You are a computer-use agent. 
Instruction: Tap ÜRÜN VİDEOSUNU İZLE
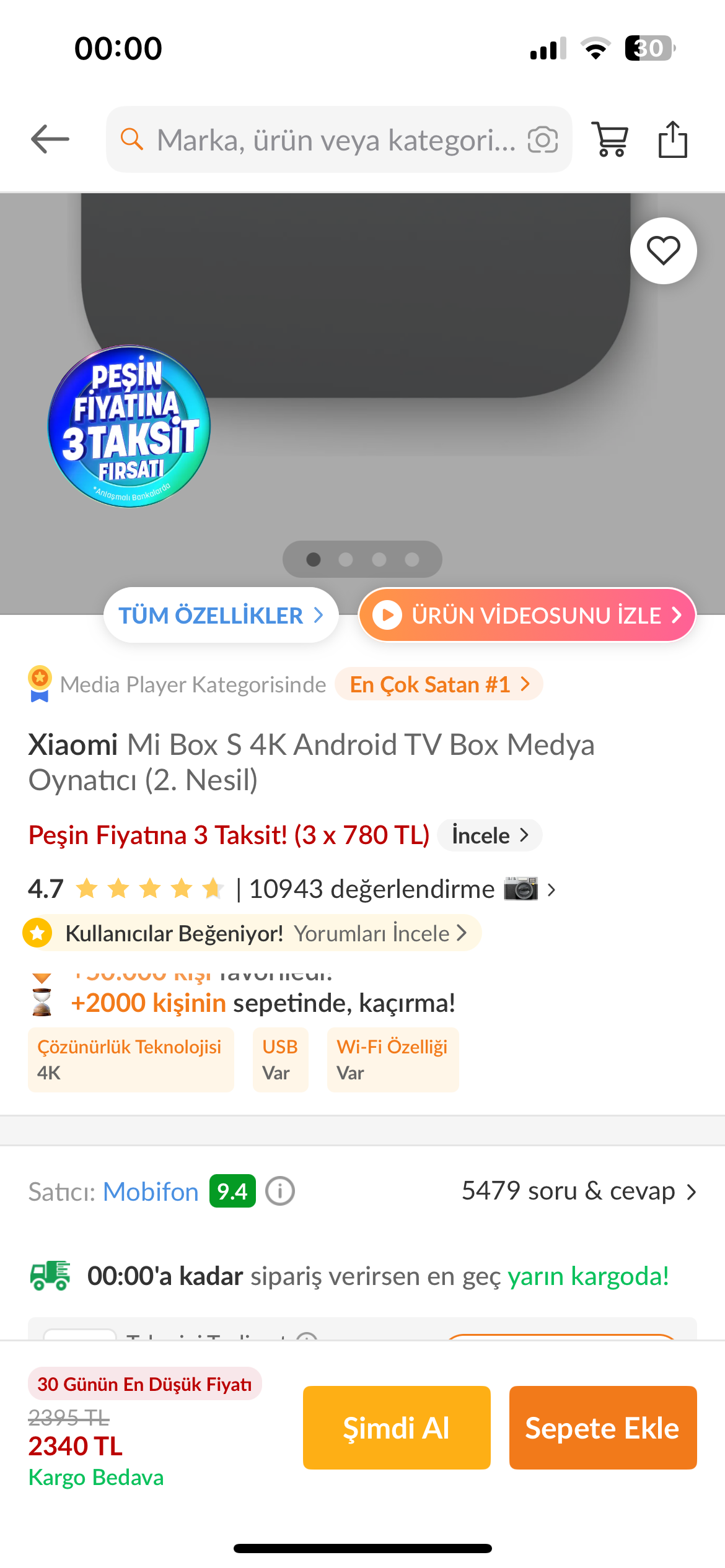coord(527,615)
